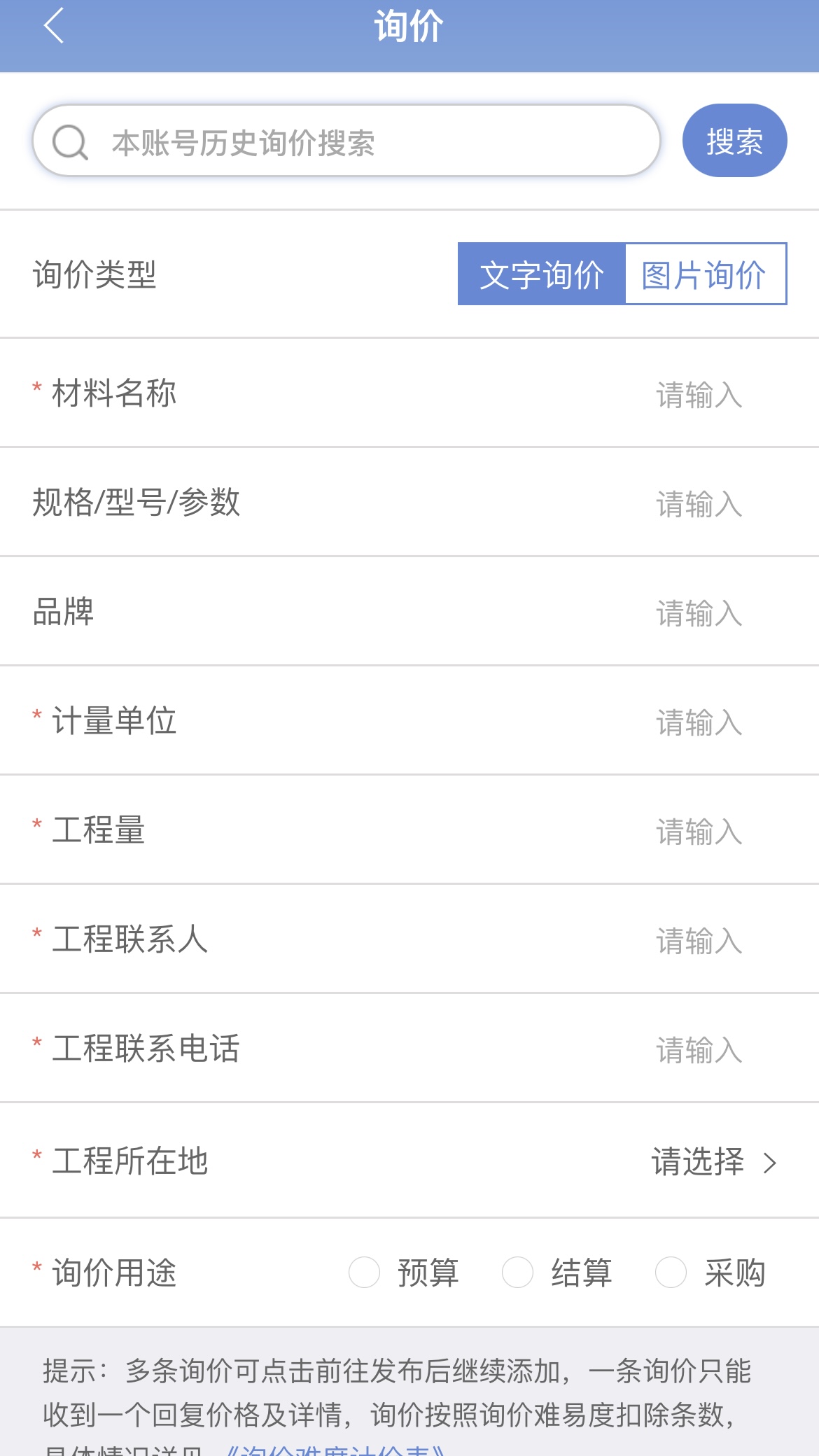819x1456 pixels.
Task: Select 预算 as 询价用途
Action: tap(365, 1273)
